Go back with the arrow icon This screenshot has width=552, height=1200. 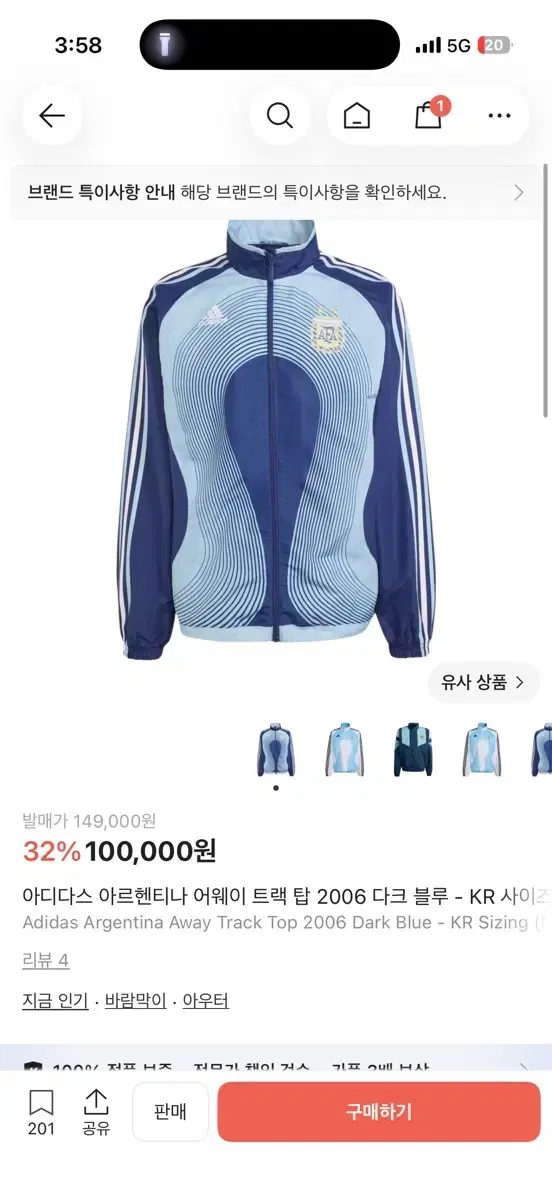click(52, 116)
